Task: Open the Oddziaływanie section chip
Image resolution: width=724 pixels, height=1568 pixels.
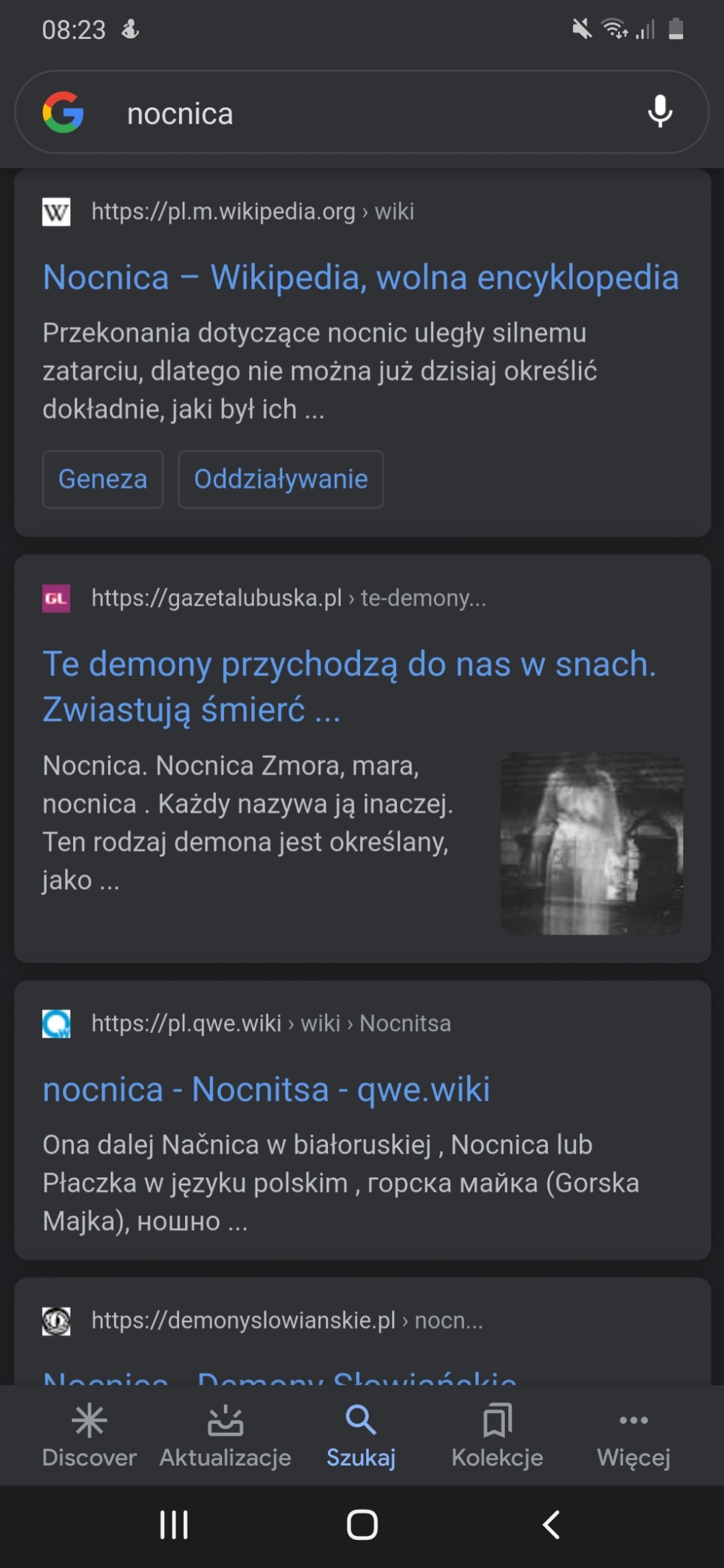Action: pyautogui.click(x=281, y=479)
